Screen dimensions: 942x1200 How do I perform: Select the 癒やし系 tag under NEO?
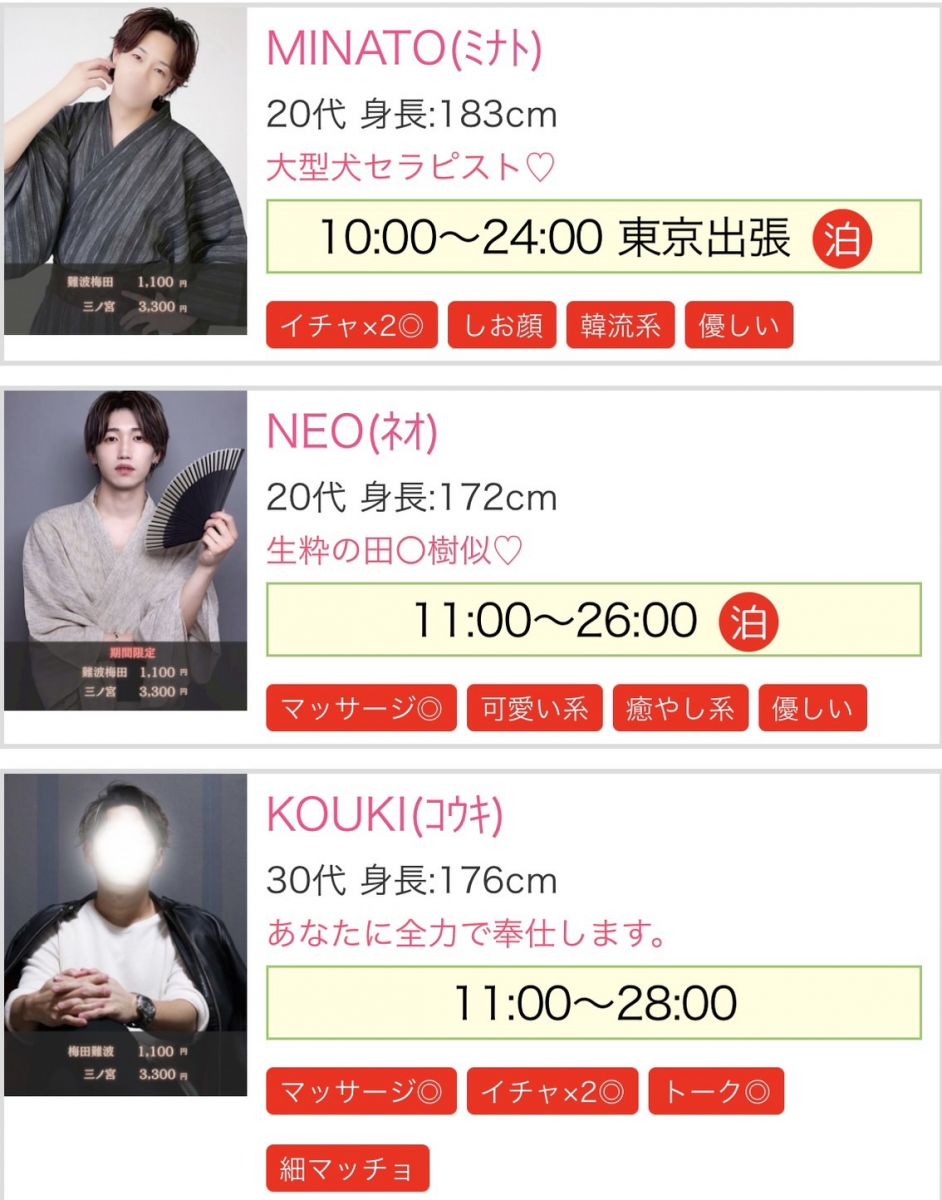pos(680,708)
